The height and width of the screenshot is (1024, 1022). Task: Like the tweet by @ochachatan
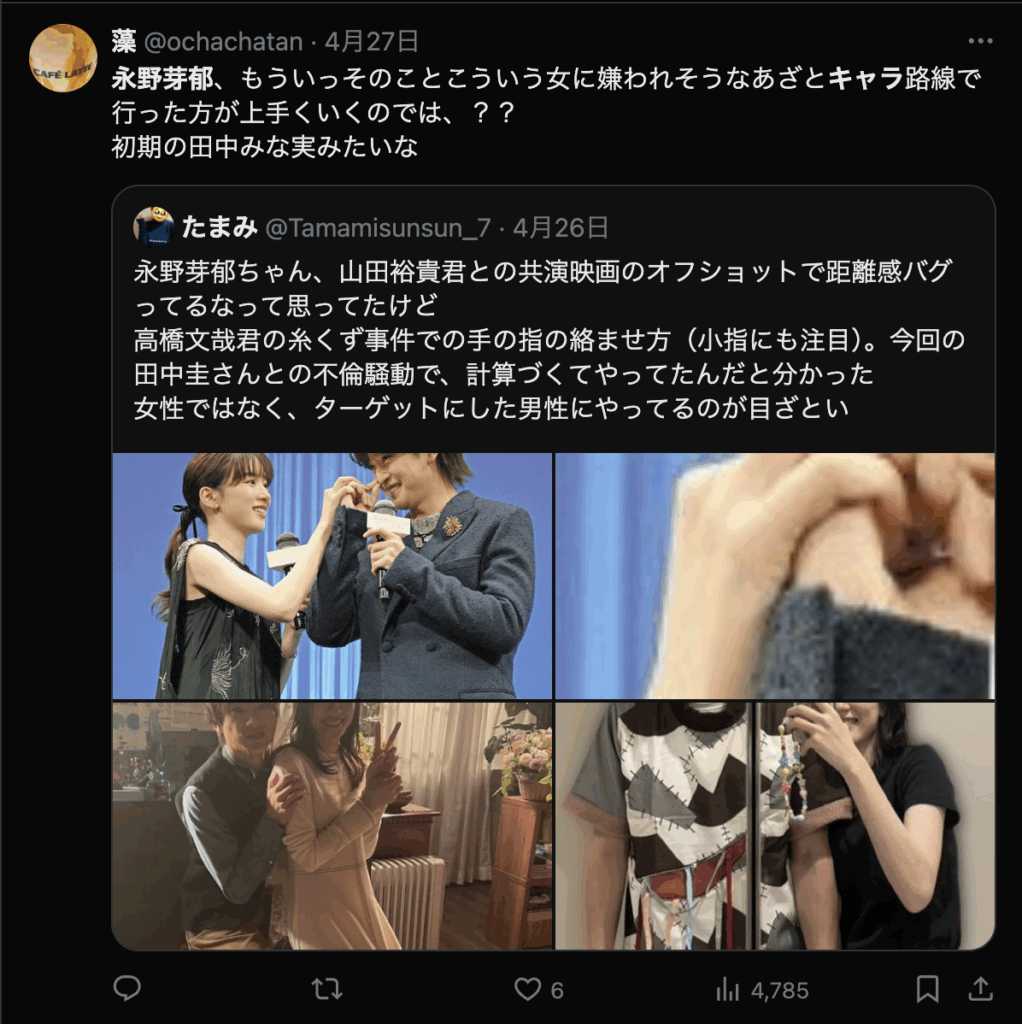tap(528, 989)
